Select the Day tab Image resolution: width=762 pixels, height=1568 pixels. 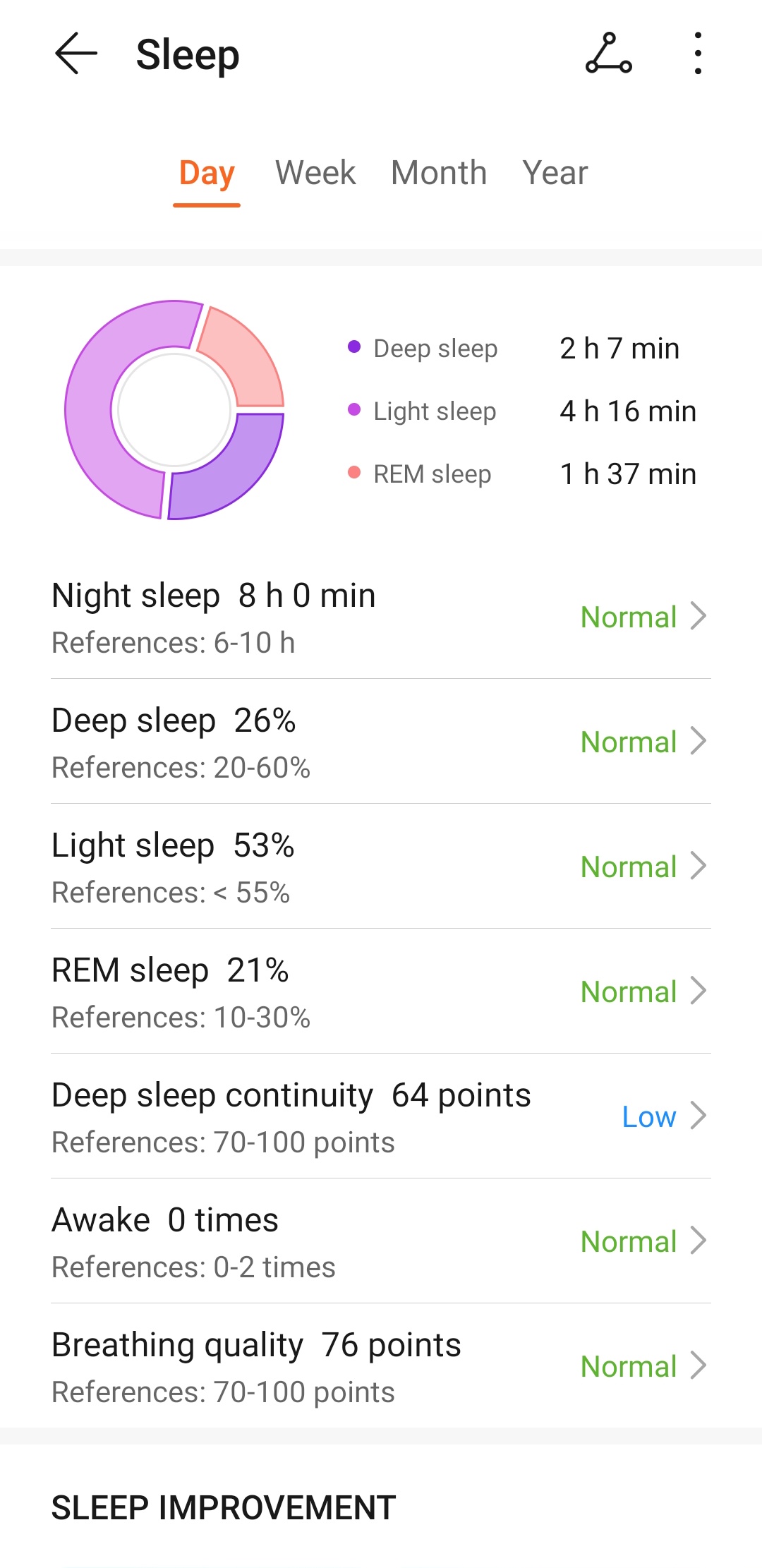pos(207,173)
